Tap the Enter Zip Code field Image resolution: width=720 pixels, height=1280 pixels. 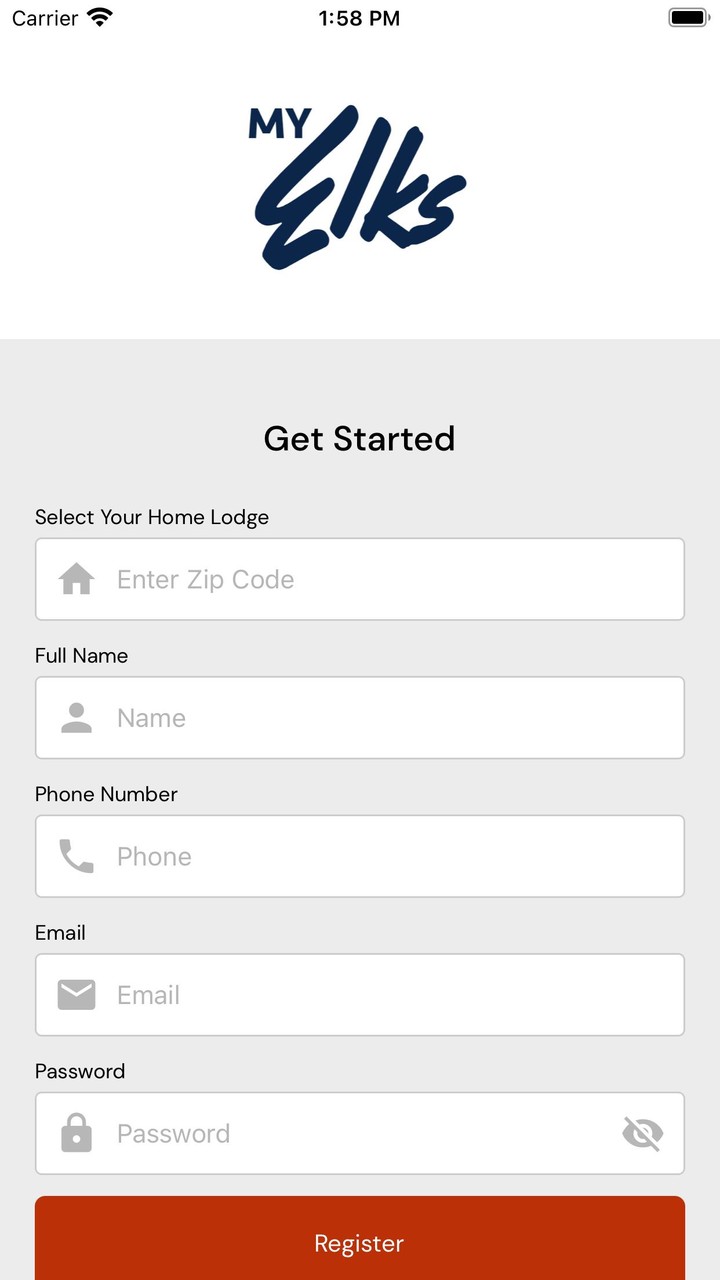pyautogui.click(x=380, y=579)
